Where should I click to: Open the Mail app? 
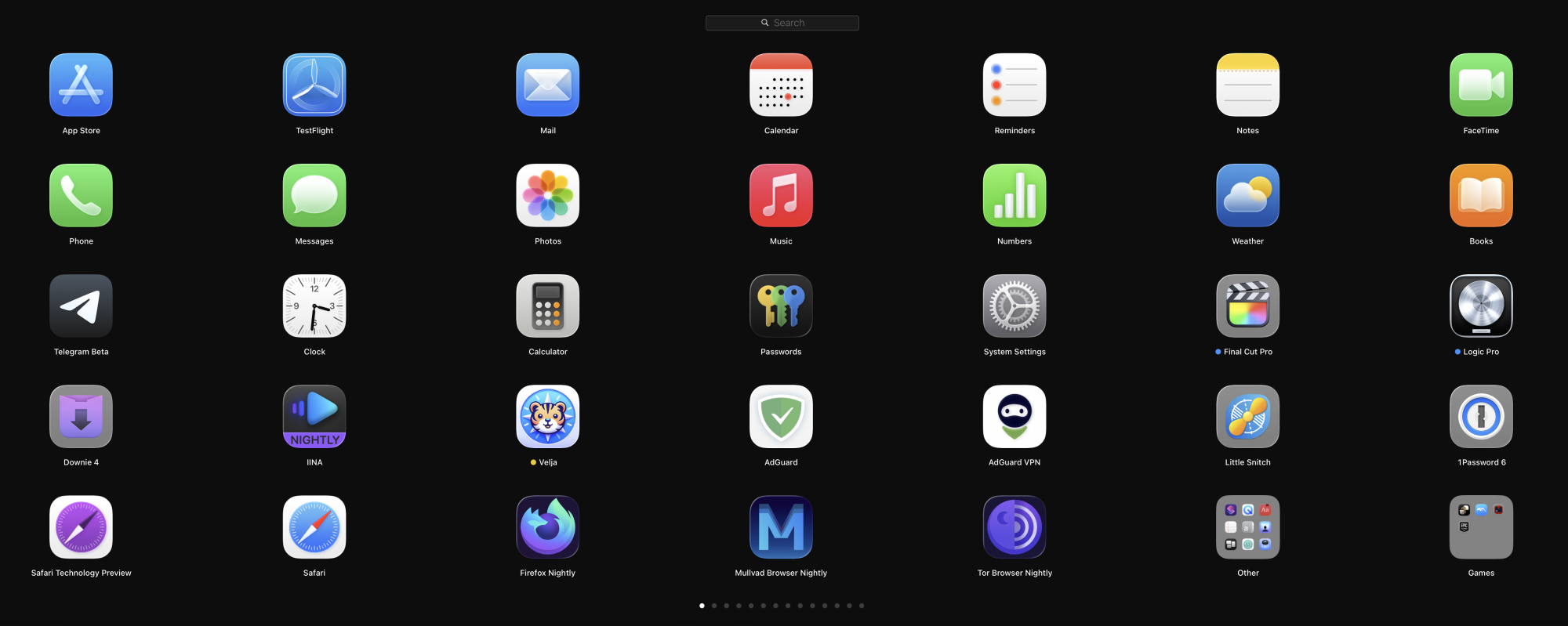coord(547,85)
